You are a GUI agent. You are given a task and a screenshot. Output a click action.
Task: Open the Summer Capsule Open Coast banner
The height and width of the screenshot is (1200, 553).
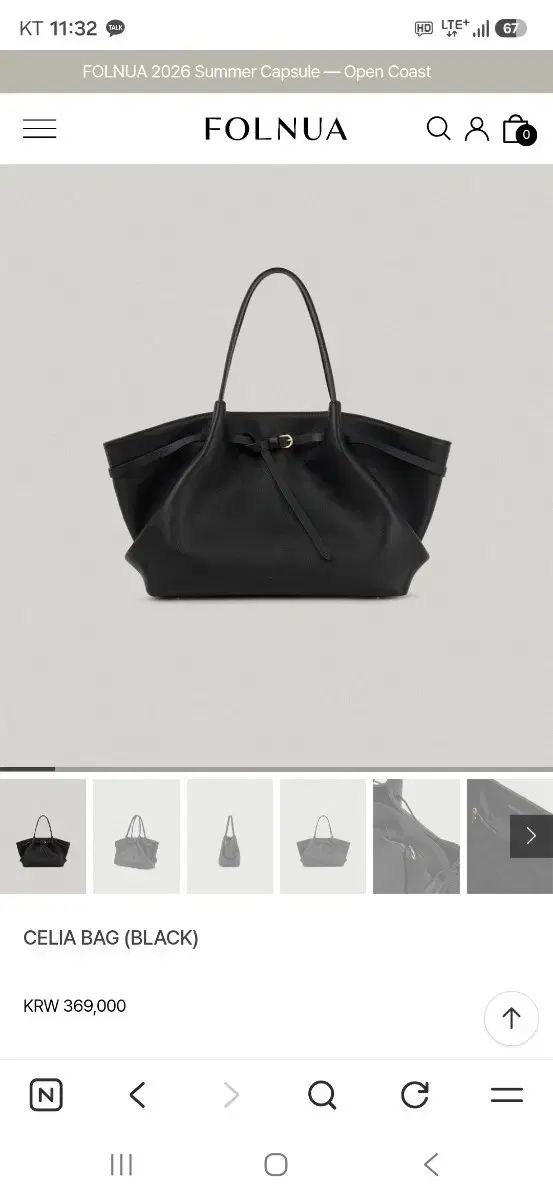pos(257,72)
